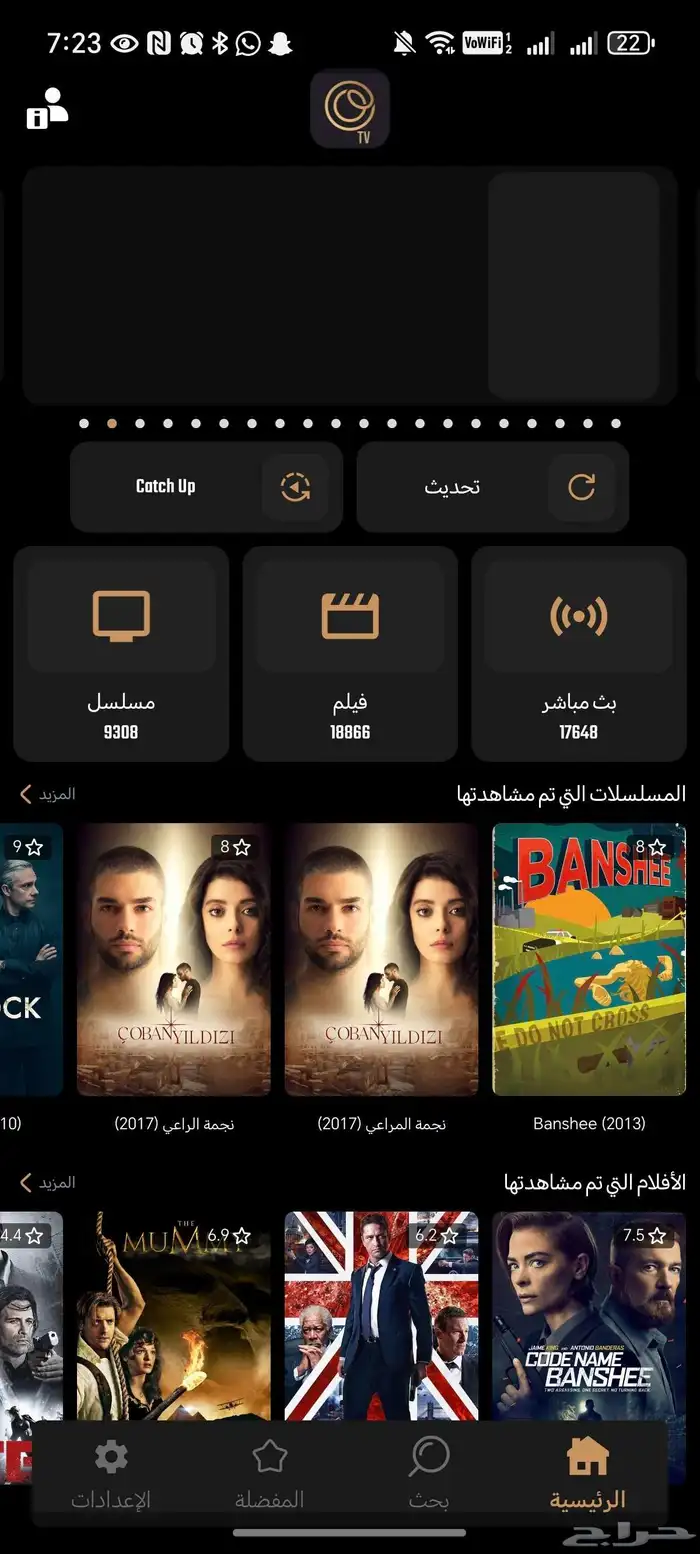Show more watched series via المزيد

(x=48, y=794)
